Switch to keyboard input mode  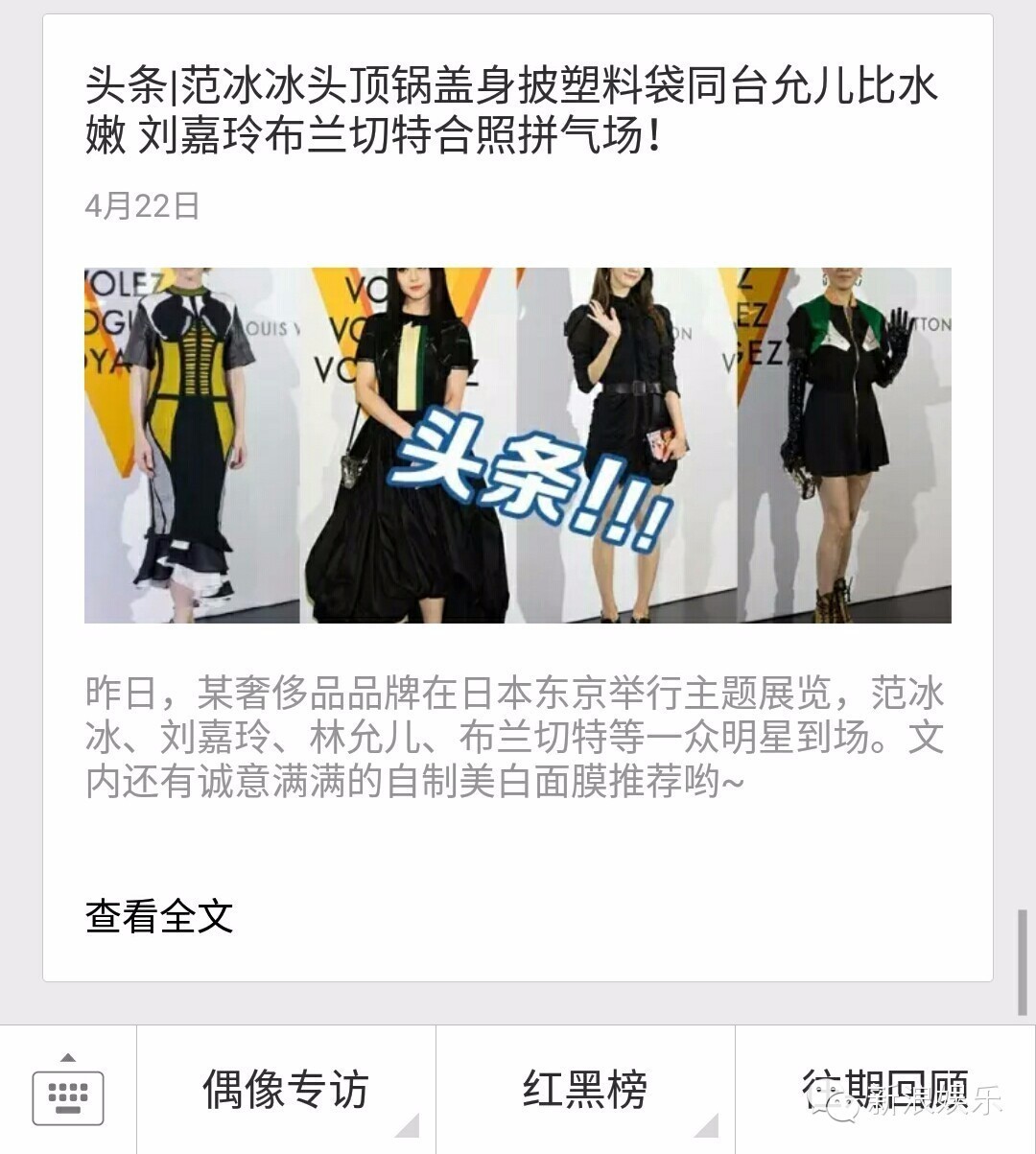[68, 1092]
